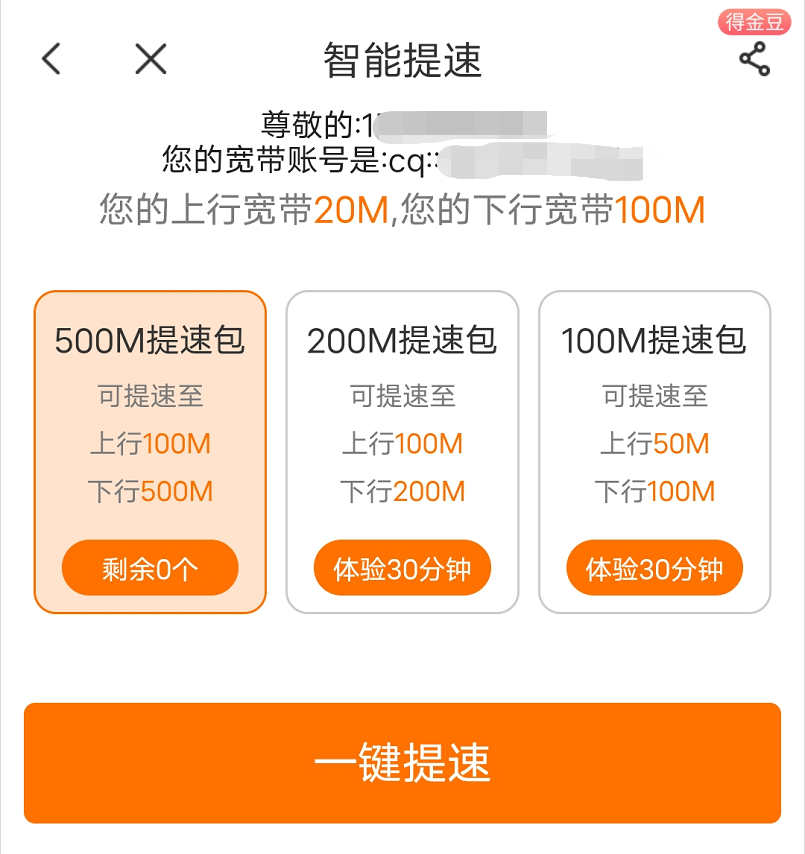Tap 体验30分钟 under the 200M提速包

[402, 567]
